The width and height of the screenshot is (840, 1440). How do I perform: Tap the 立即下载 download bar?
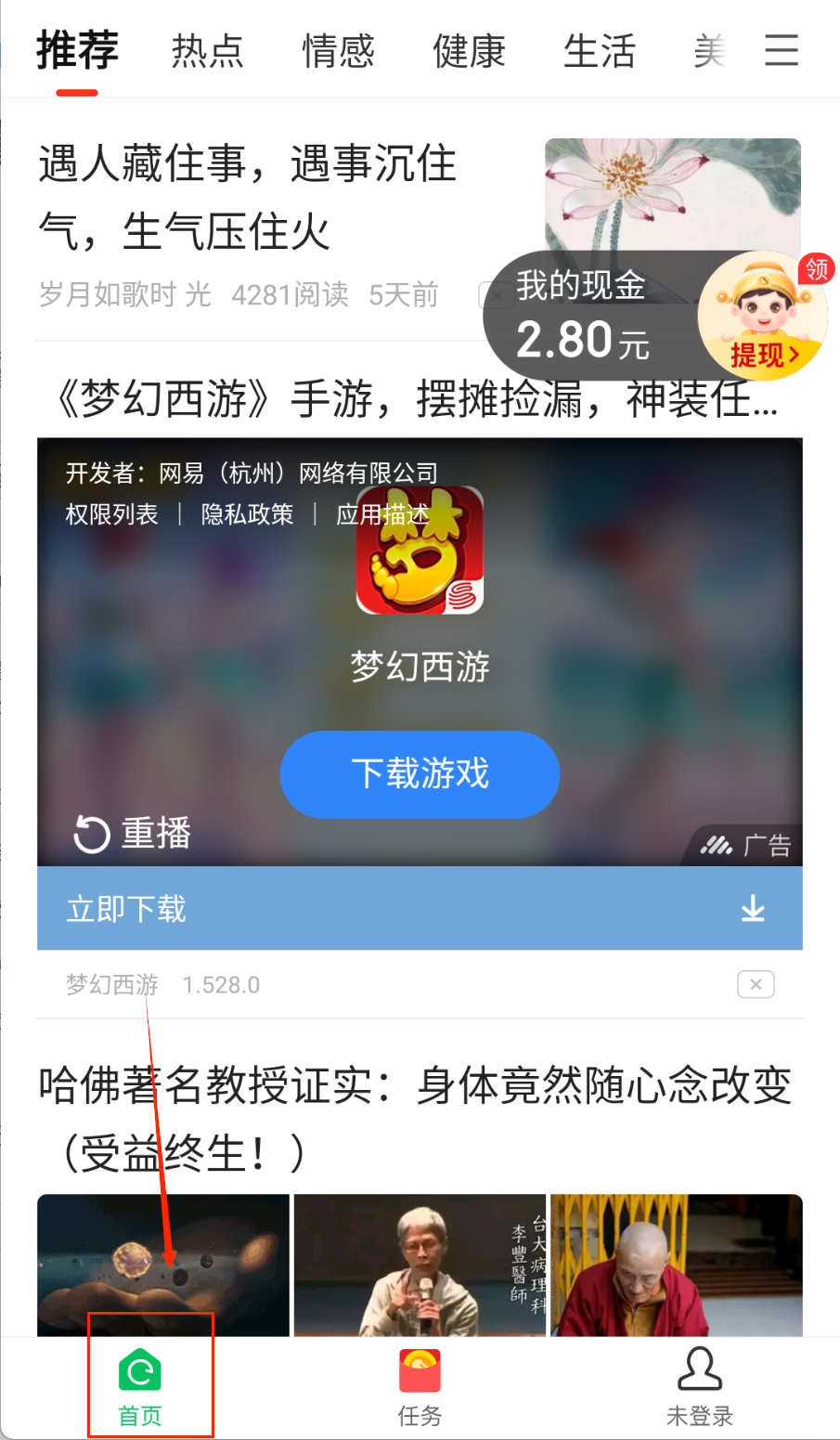click(x=420, y=908)
